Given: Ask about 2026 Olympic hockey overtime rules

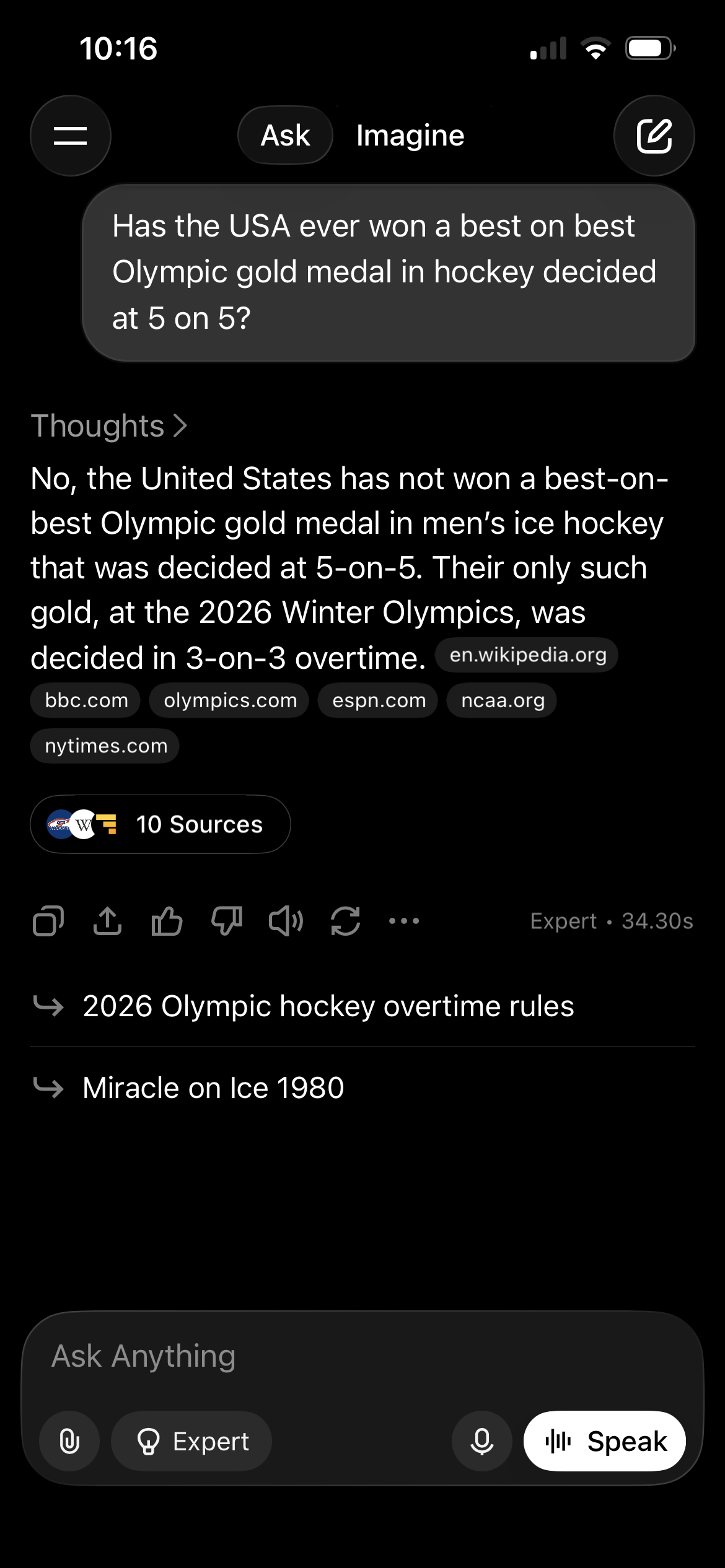Looking at the screenshot, I should [328, 1006].
